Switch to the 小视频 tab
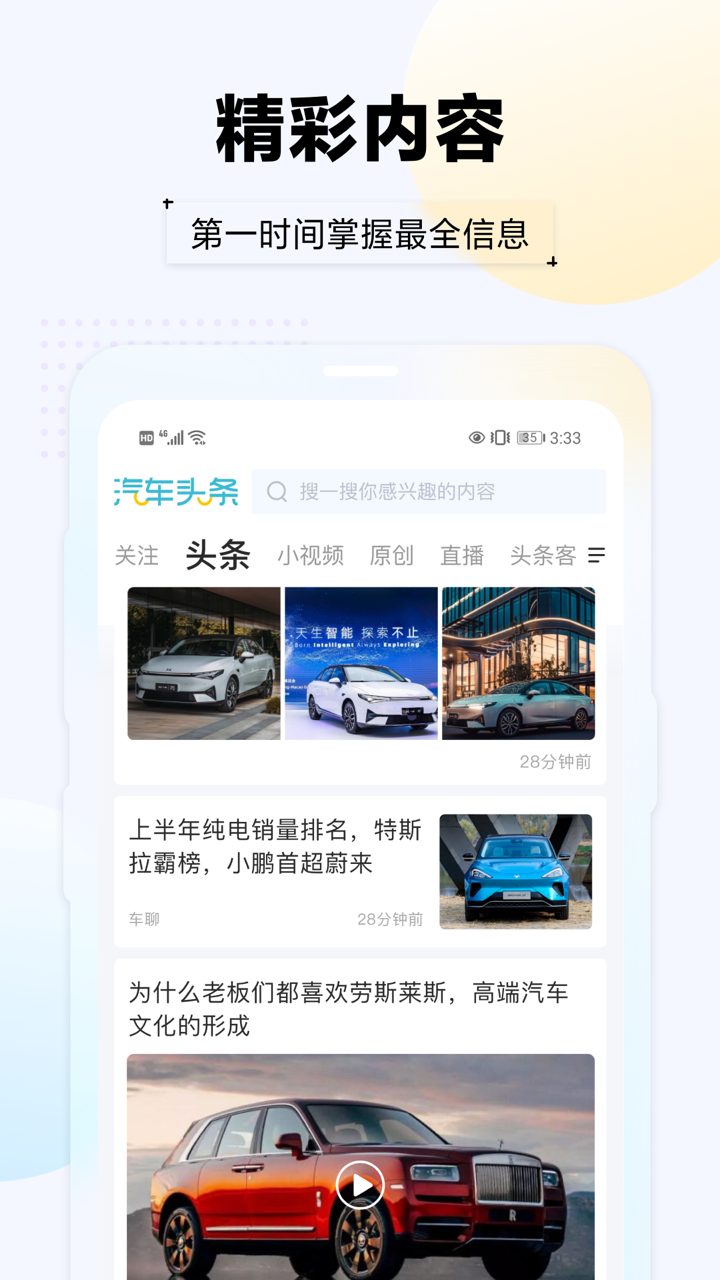 tap(310, 556)
